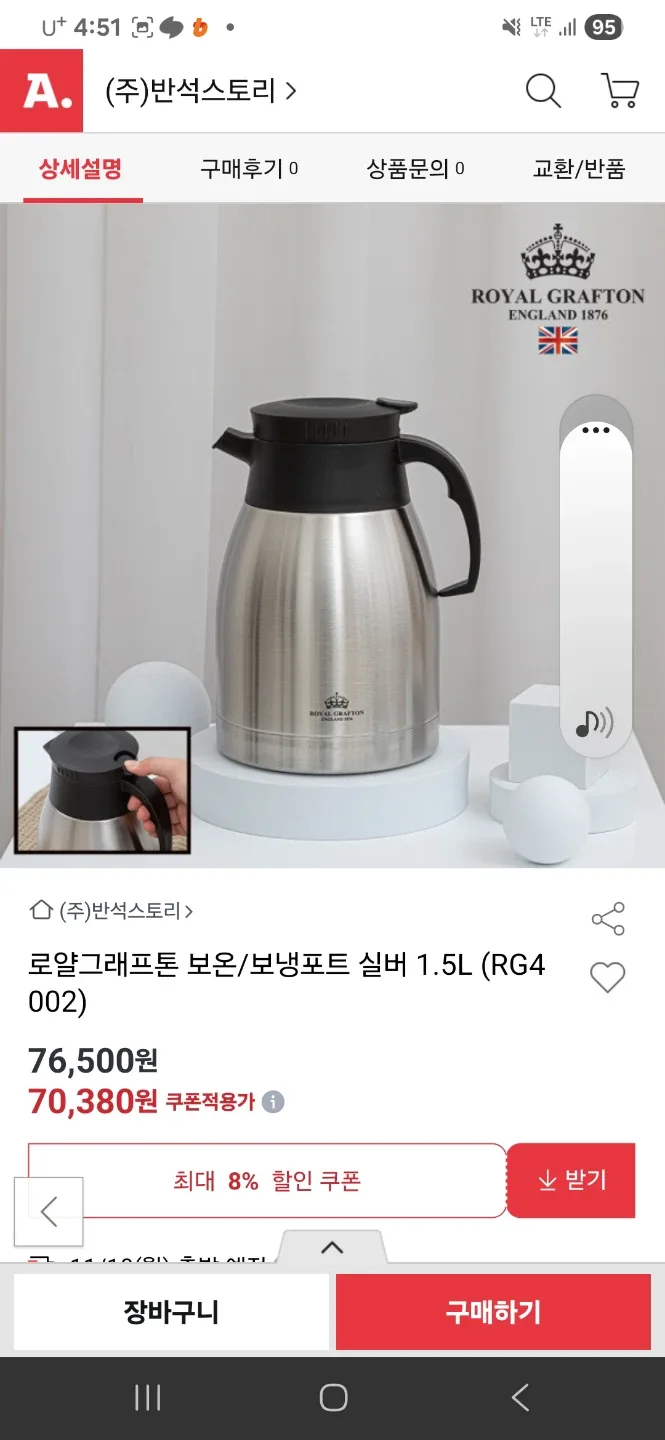This screenshot has width=665, height=1440.
Task: Switch to 상품문의 tab
Action: [x=414, y=169]
